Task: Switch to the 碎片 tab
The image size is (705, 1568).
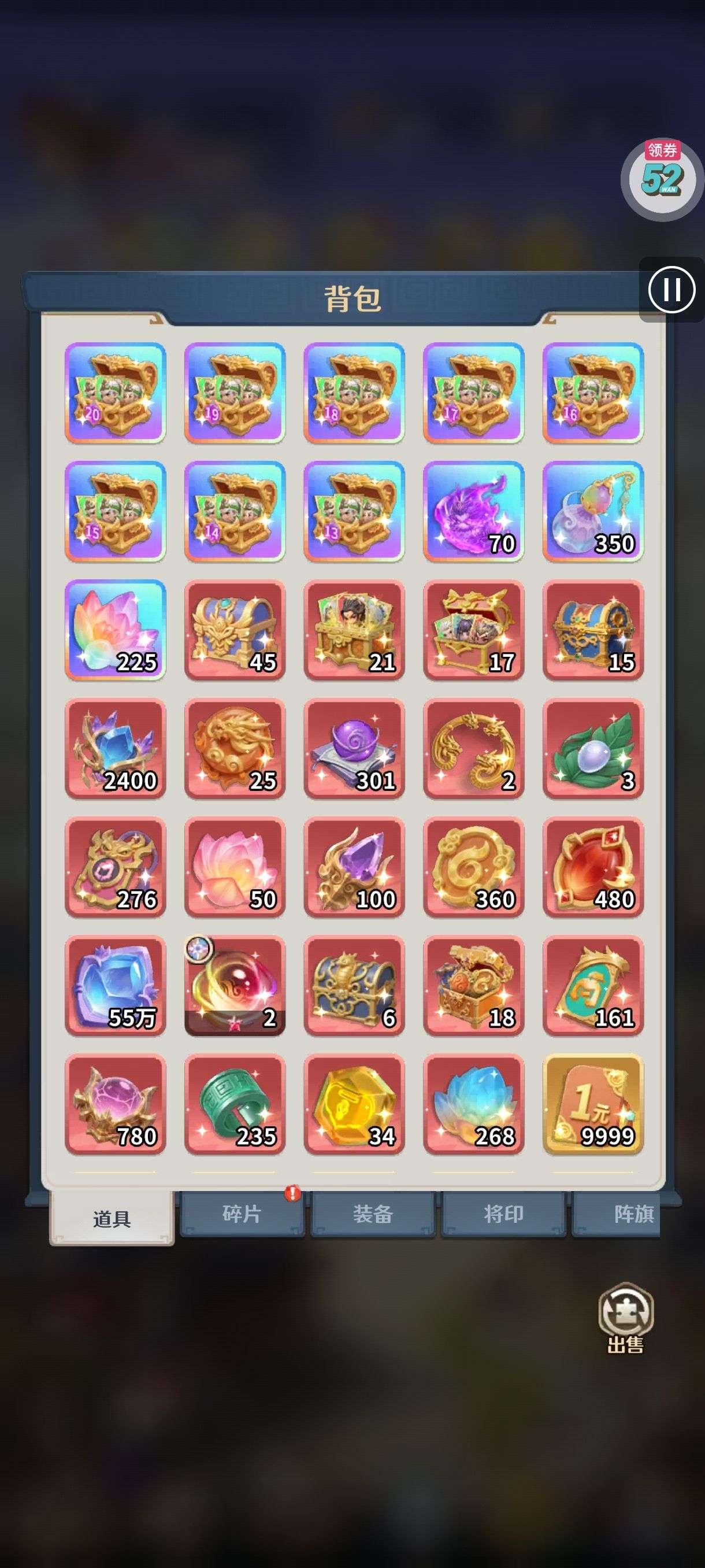Action: (242, 1213)
